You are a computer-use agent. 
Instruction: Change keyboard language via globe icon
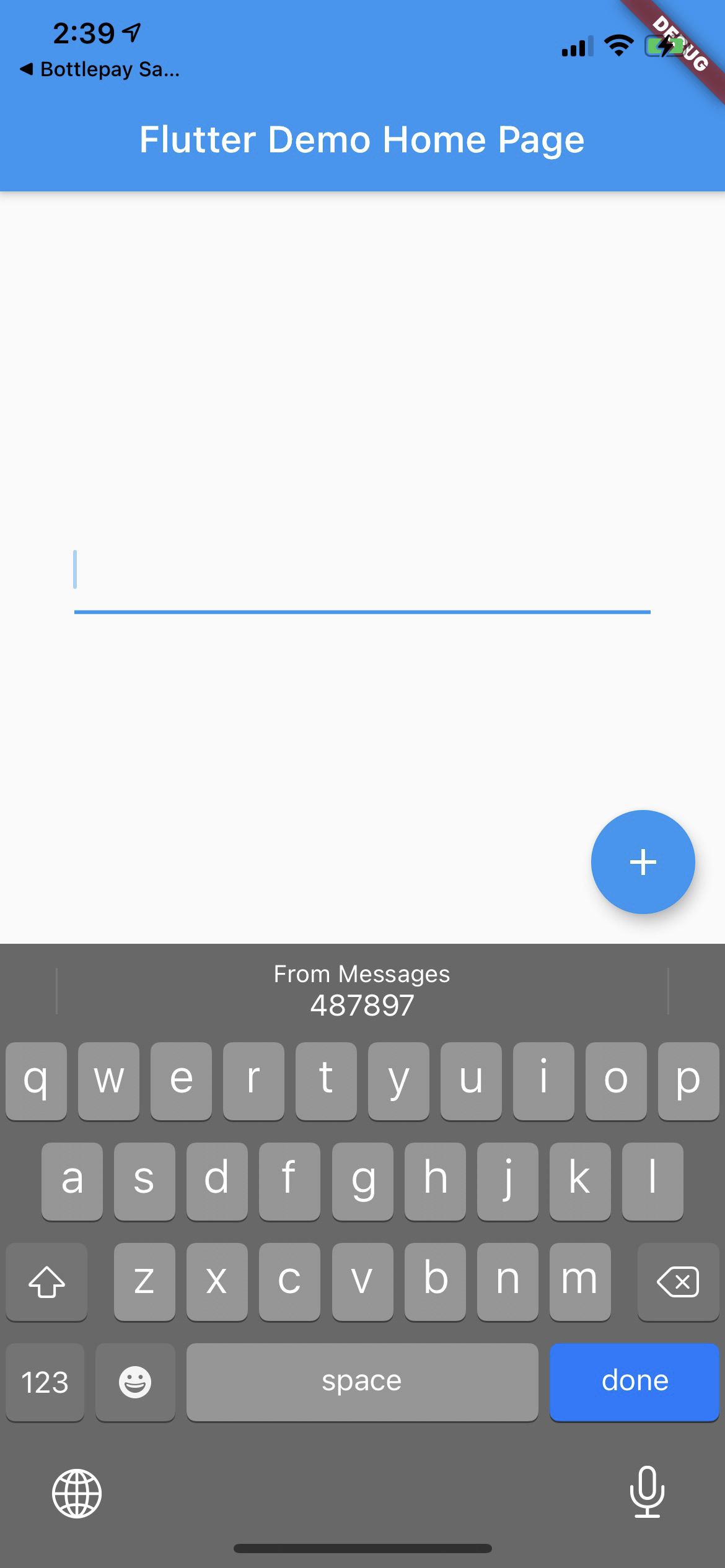[x=77, y=1493]
